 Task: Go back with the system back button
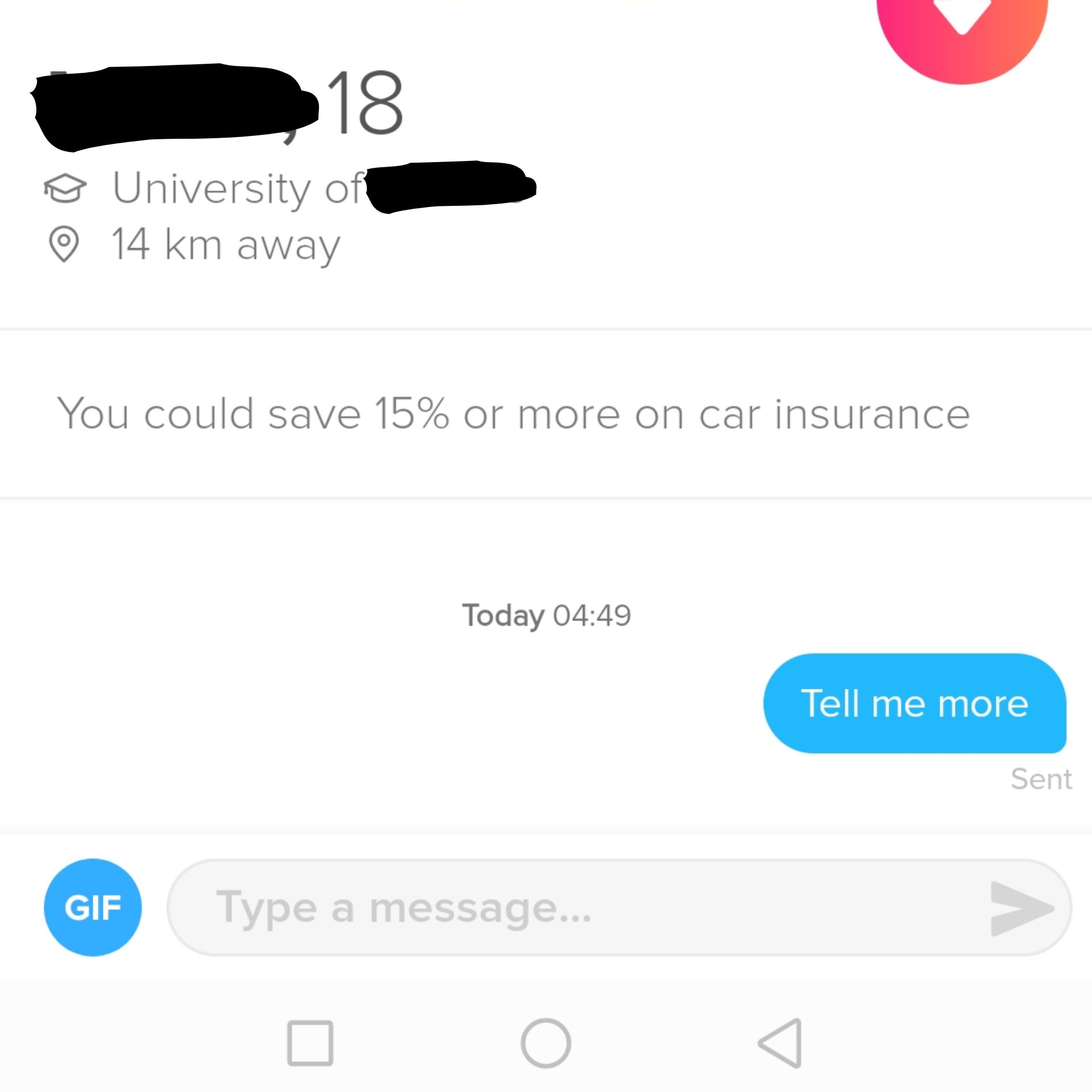pyautogui.click(x=780, y=1043)
